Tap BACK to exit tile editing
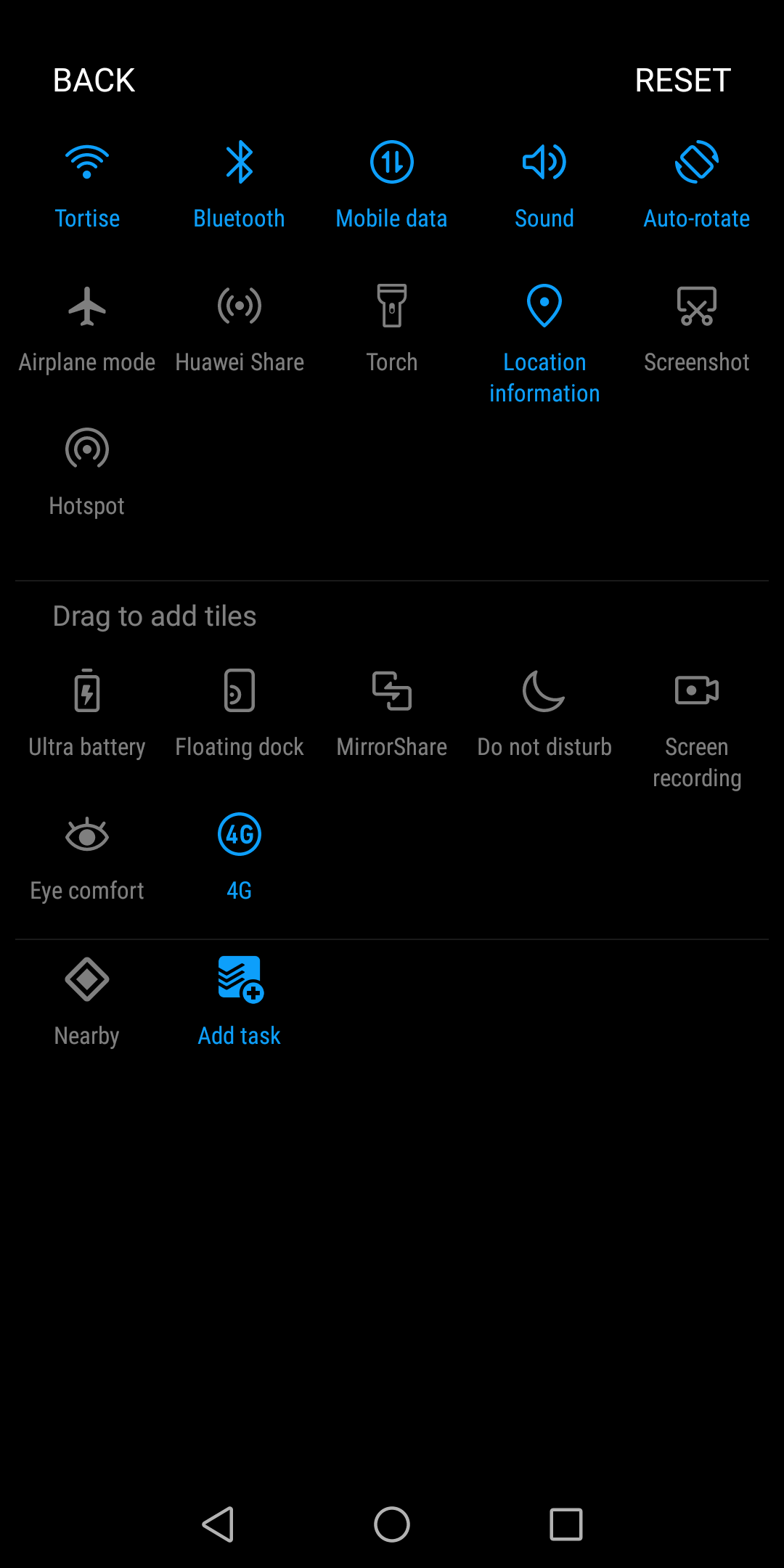Screen dimensions: 784x1568 pos(94,80)
